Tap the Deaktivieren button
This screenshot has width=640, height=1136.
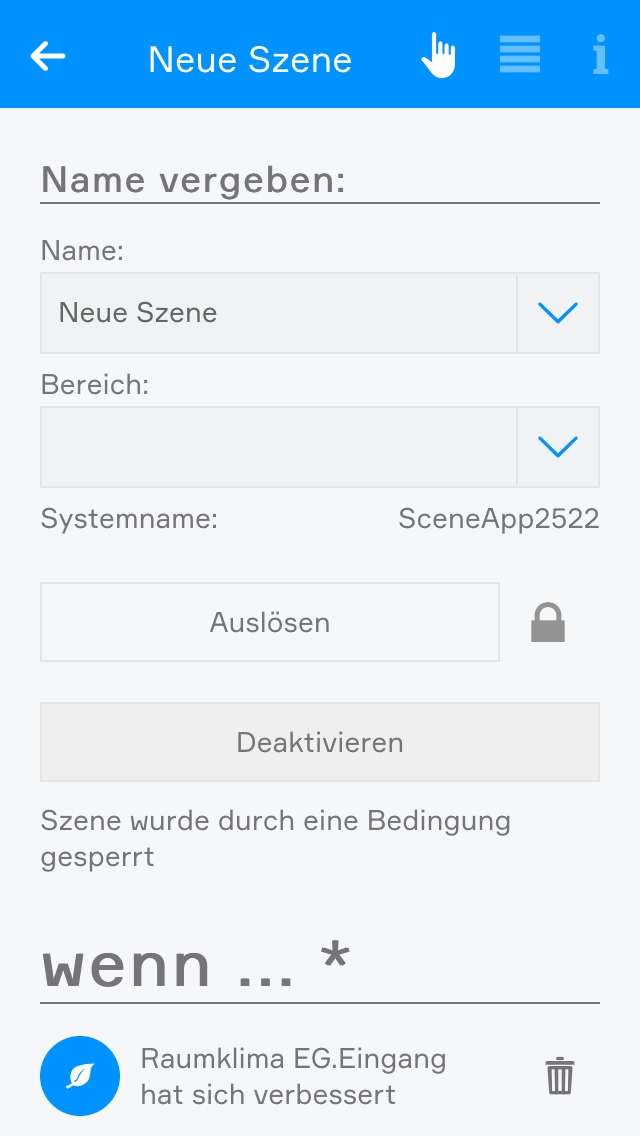tap(320, 742)
